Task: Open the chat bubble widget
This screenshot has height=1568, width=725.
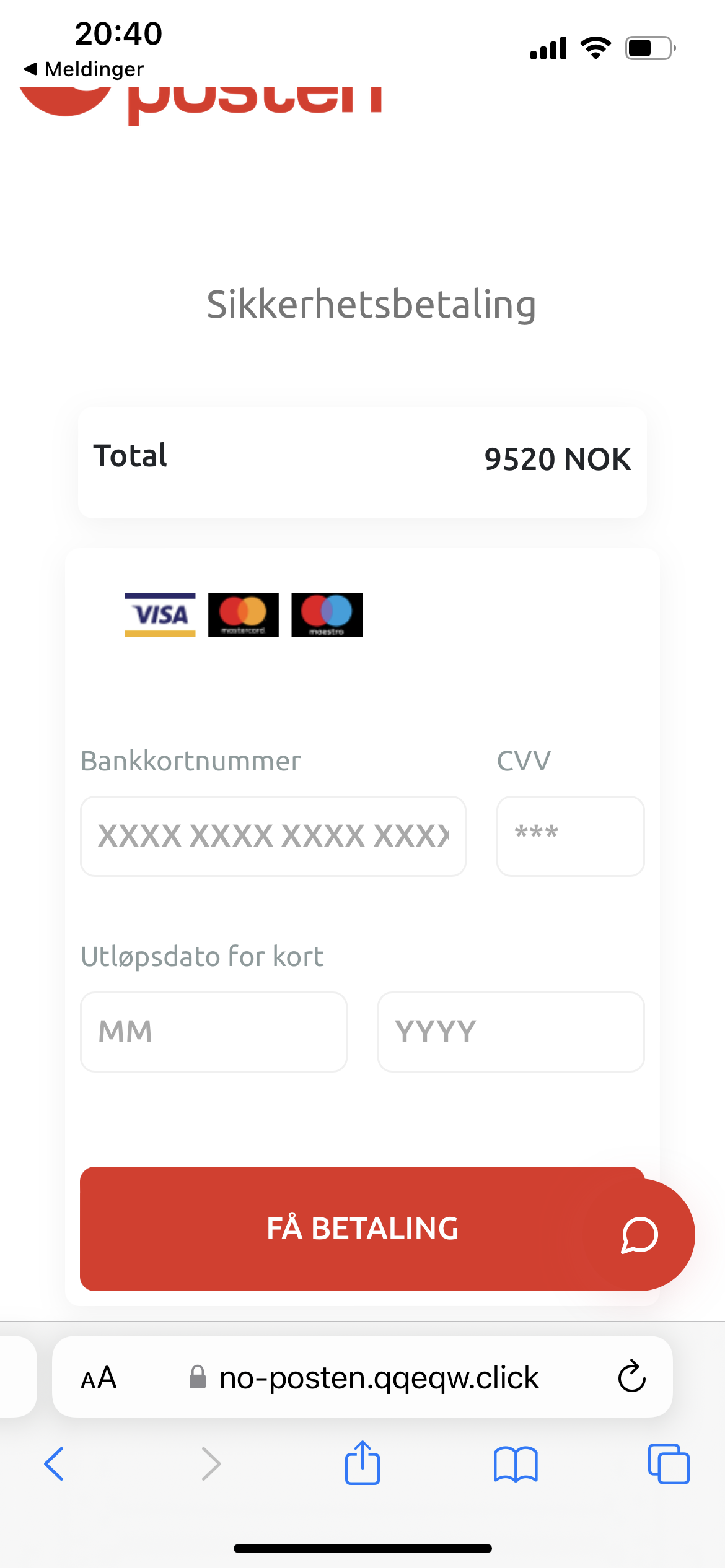Action: (x=639, y=1235)
